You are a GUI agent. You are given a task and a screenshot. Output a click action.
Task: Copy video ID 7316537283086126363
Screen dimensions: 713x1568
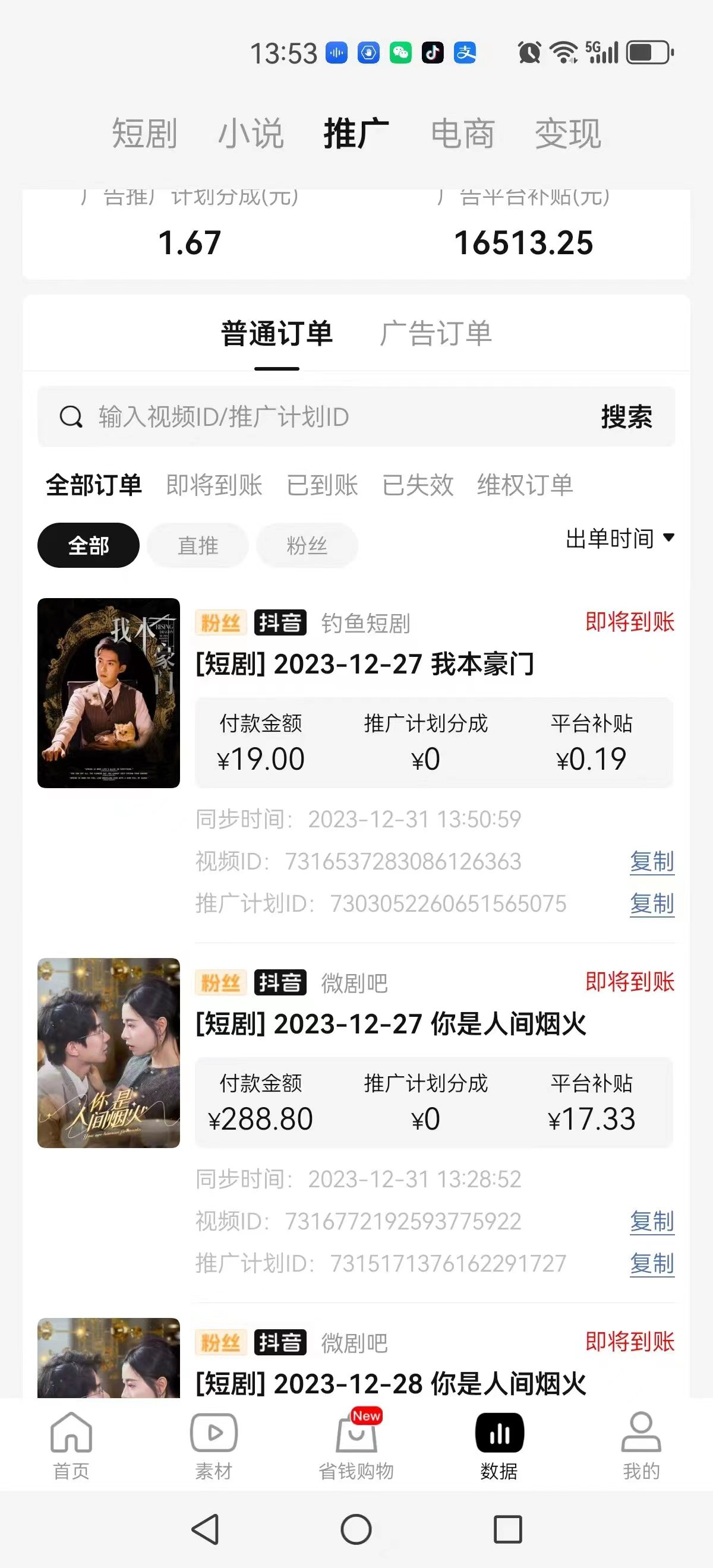click(x=651, y=861)
